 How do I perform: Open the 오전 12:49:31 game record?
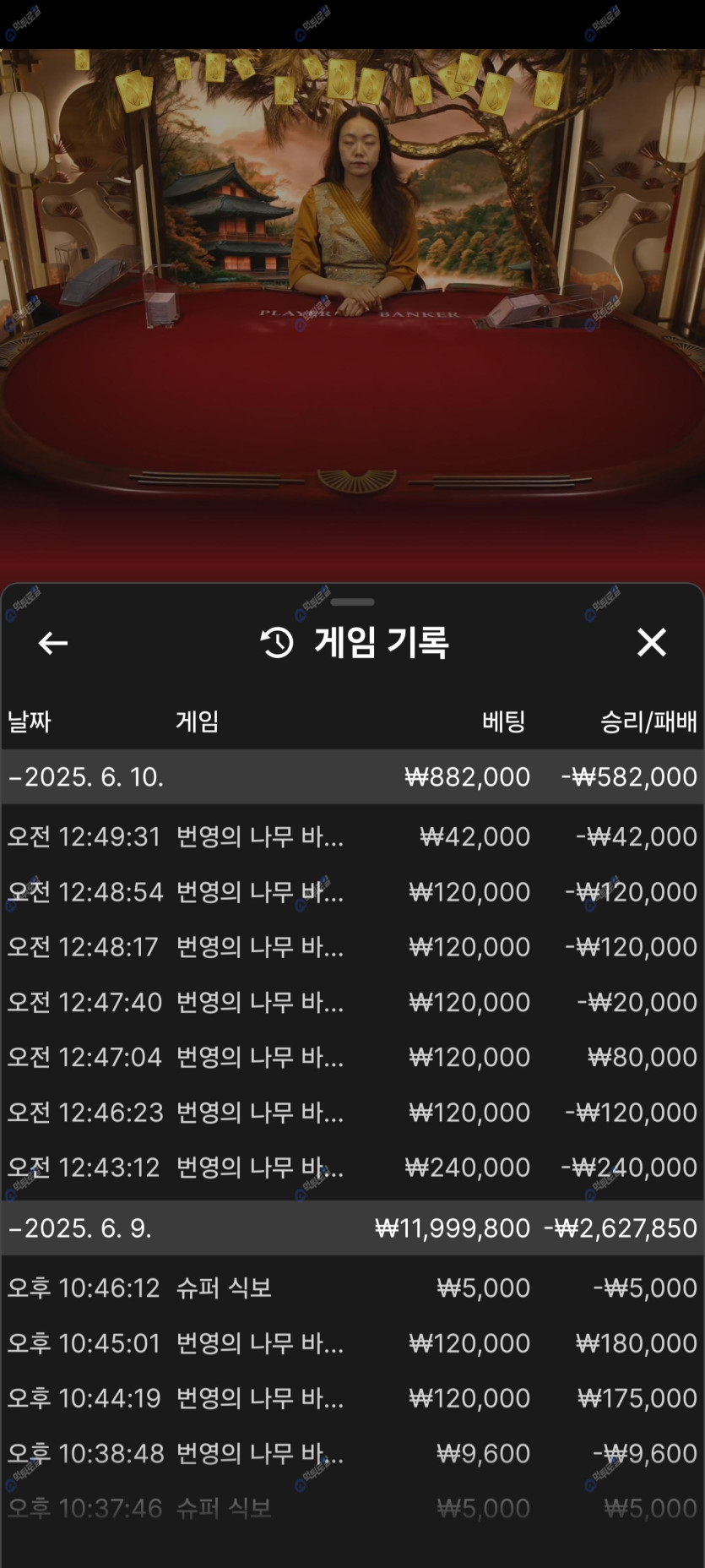(352, 836)
